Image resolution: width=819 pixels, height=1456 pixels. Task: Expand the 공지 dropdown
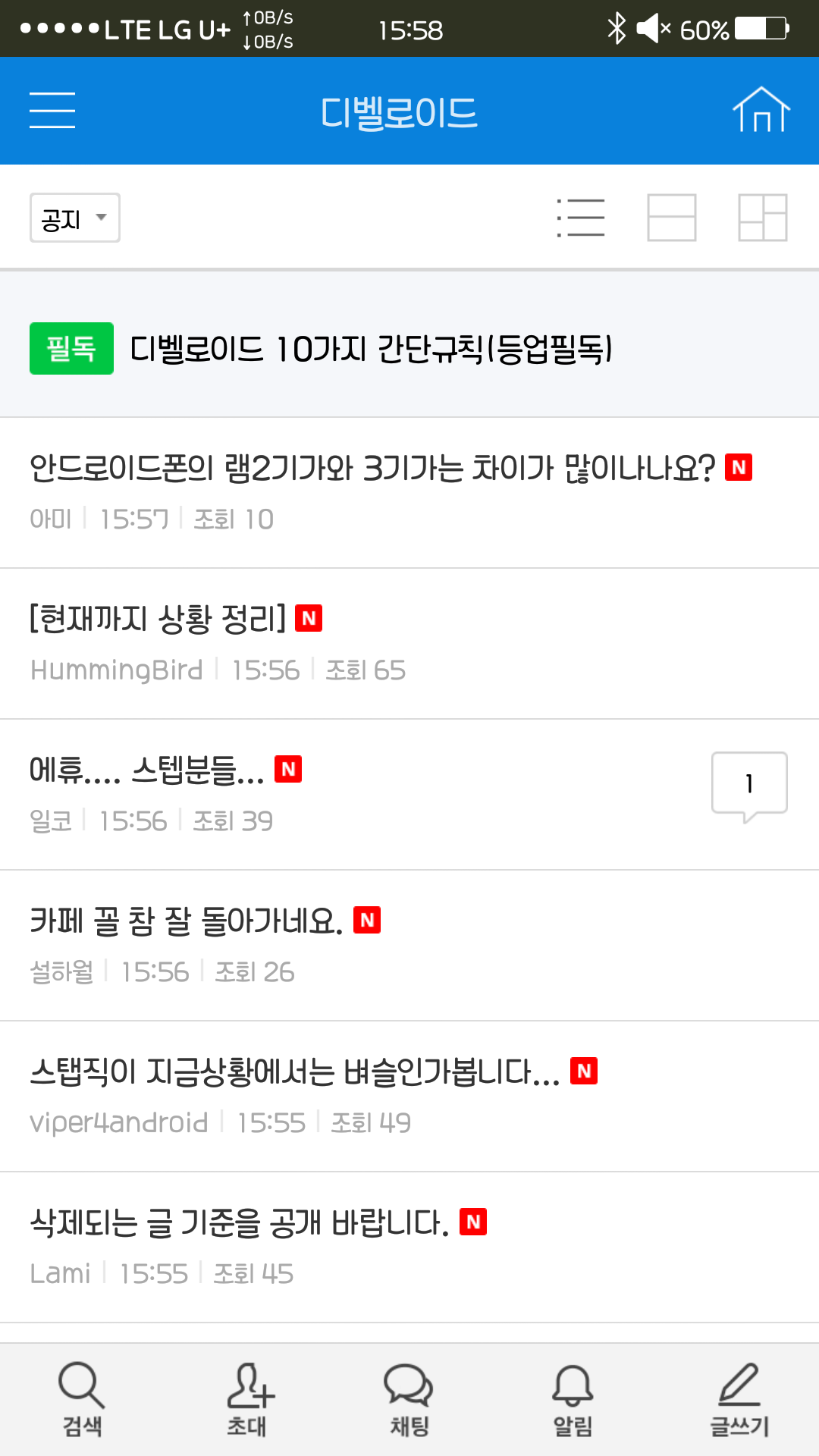coord(74,218)
